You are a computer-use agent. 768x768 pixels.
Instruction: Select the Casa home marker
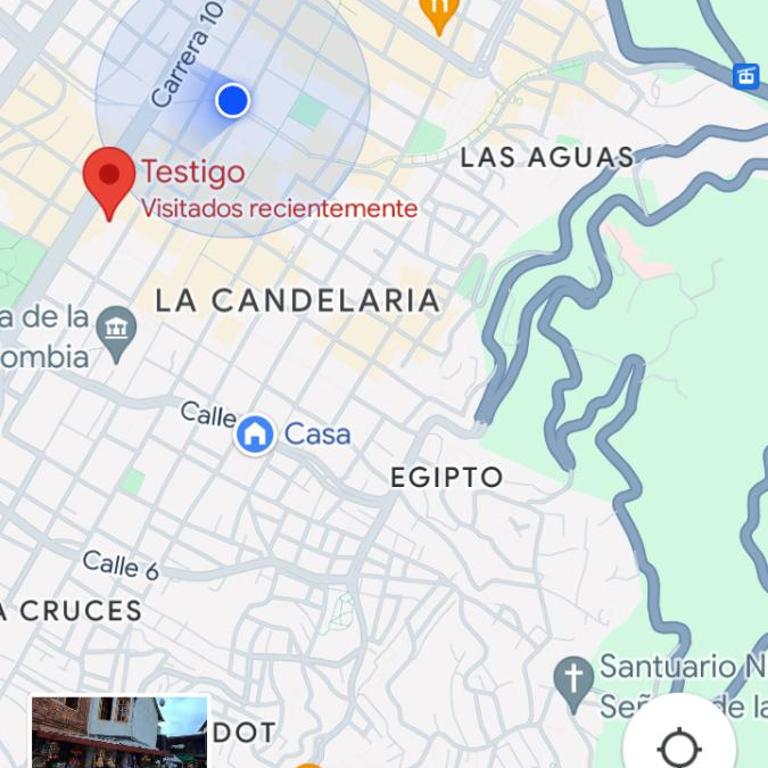tap(255, 435)
